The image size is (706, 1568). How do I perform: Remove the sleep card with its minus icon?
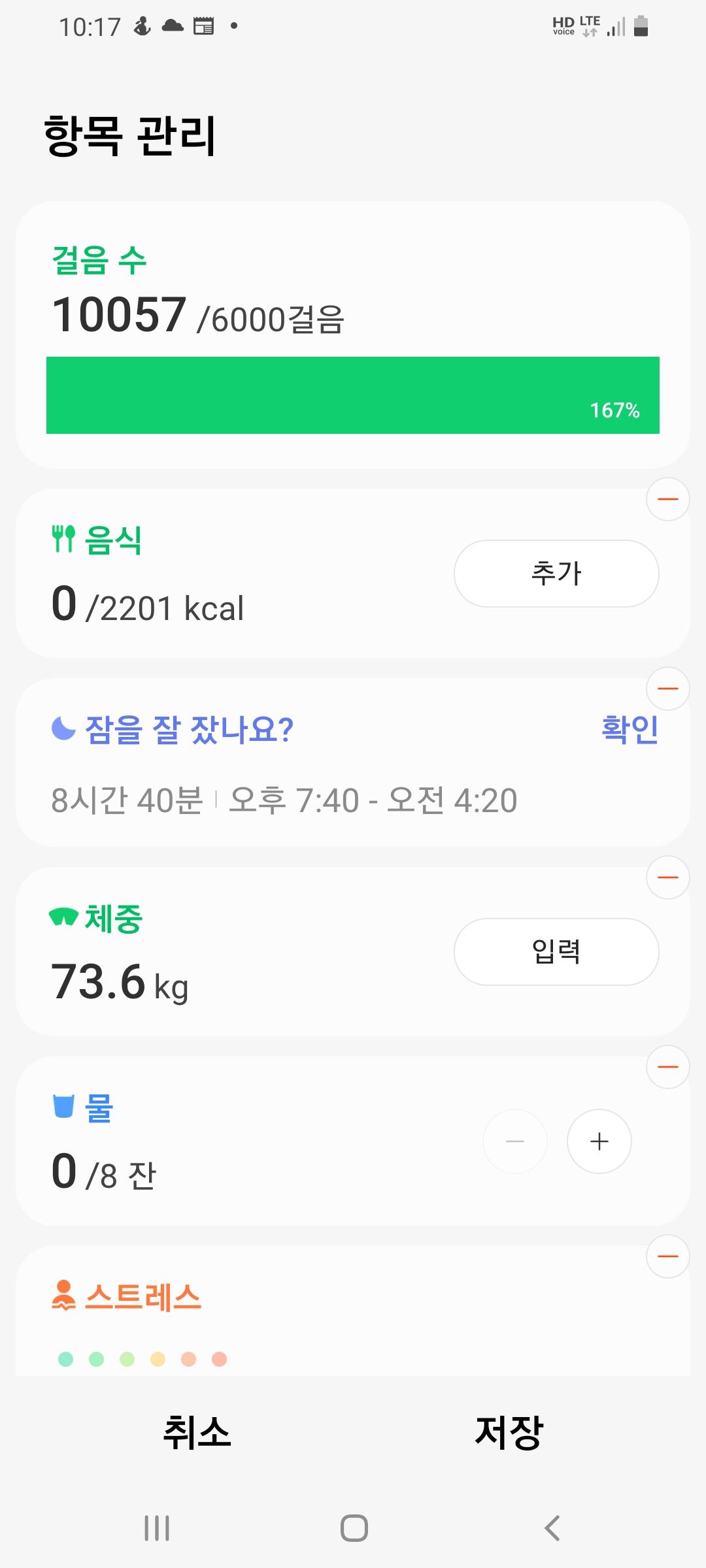[x=667, y=689]
